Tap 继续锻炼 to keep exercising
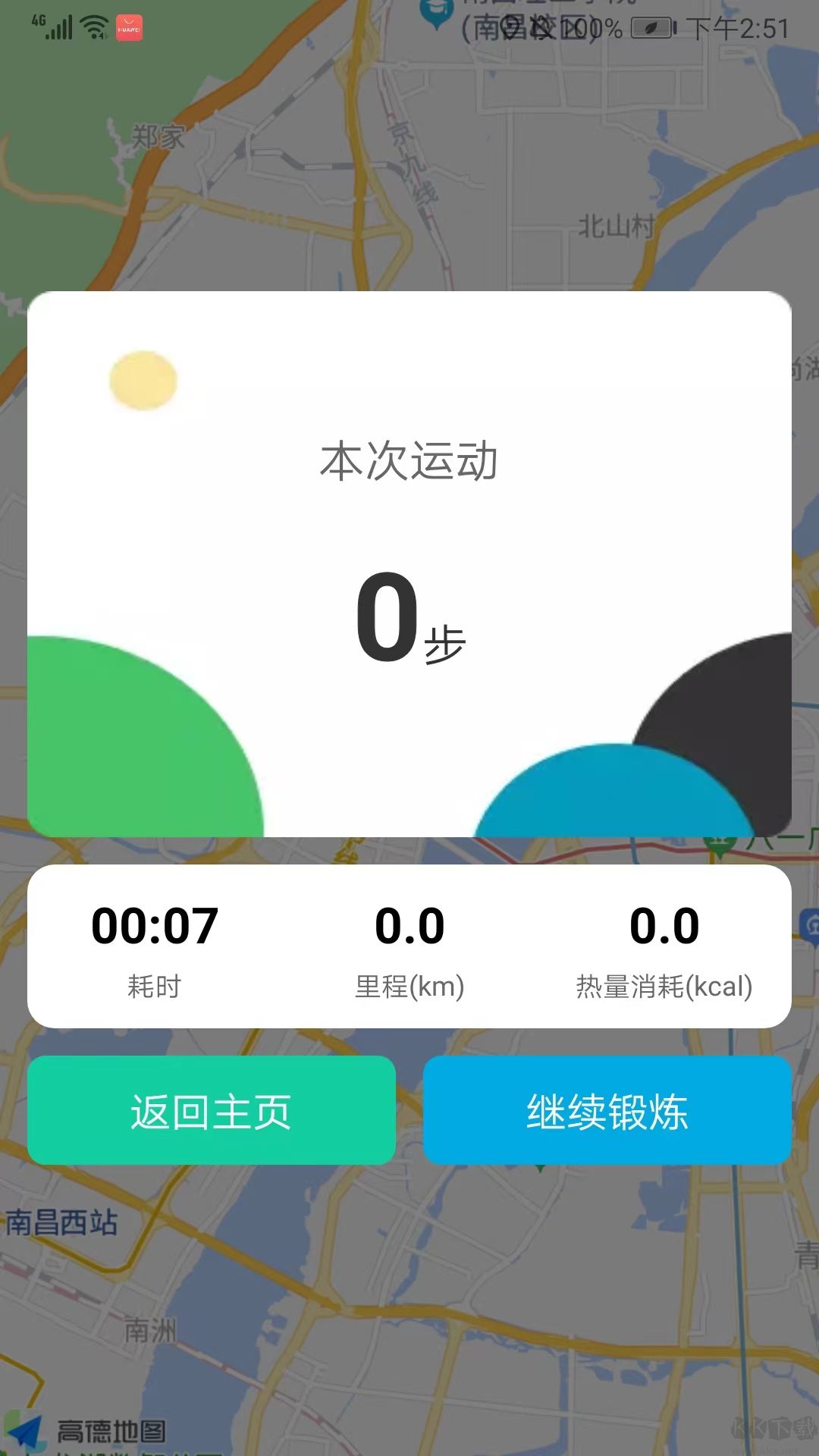Image resolution: width=819 pixels, height=1456 pixels. (607, 1110)
